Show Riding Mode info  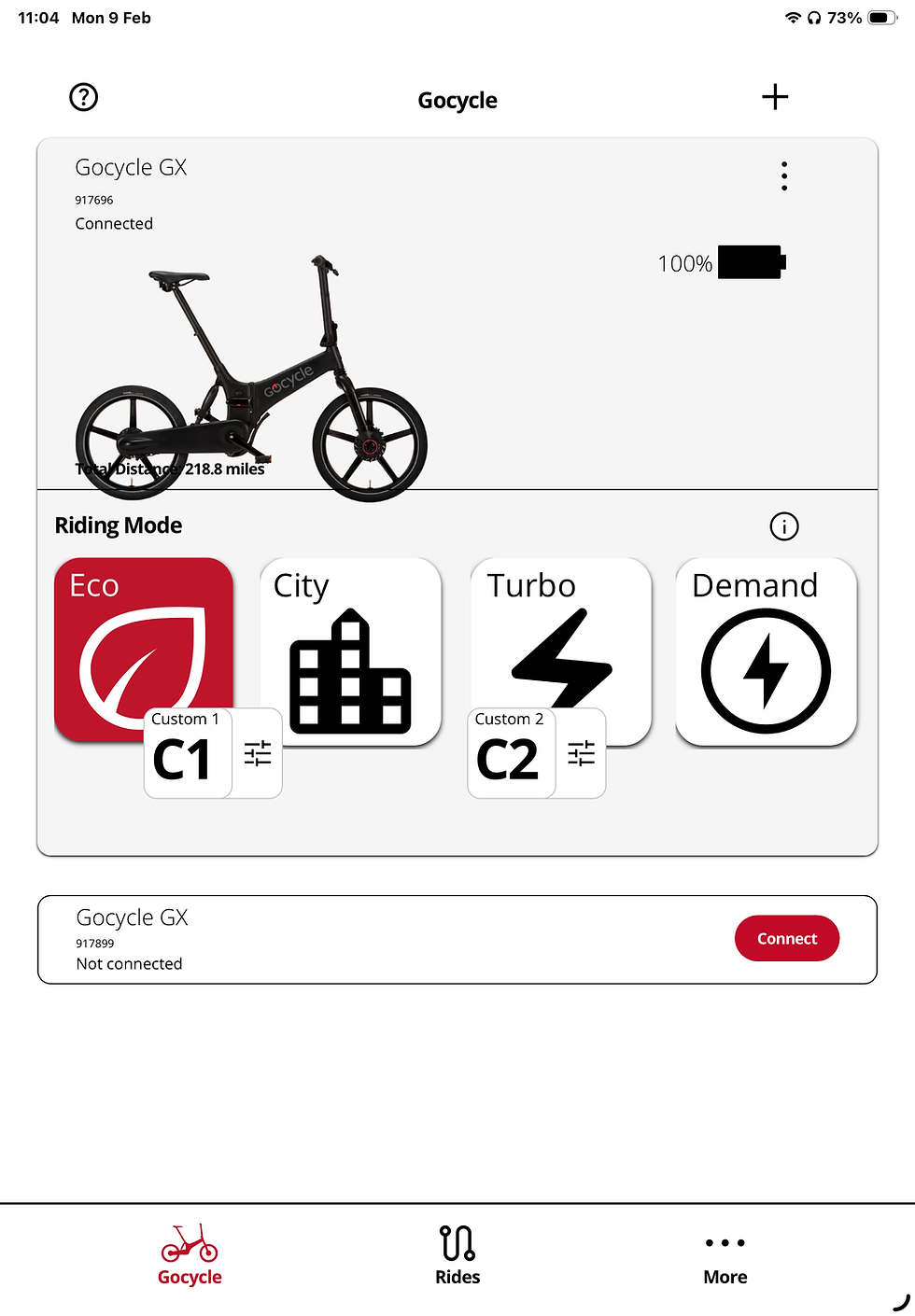[x=784, y=526]
